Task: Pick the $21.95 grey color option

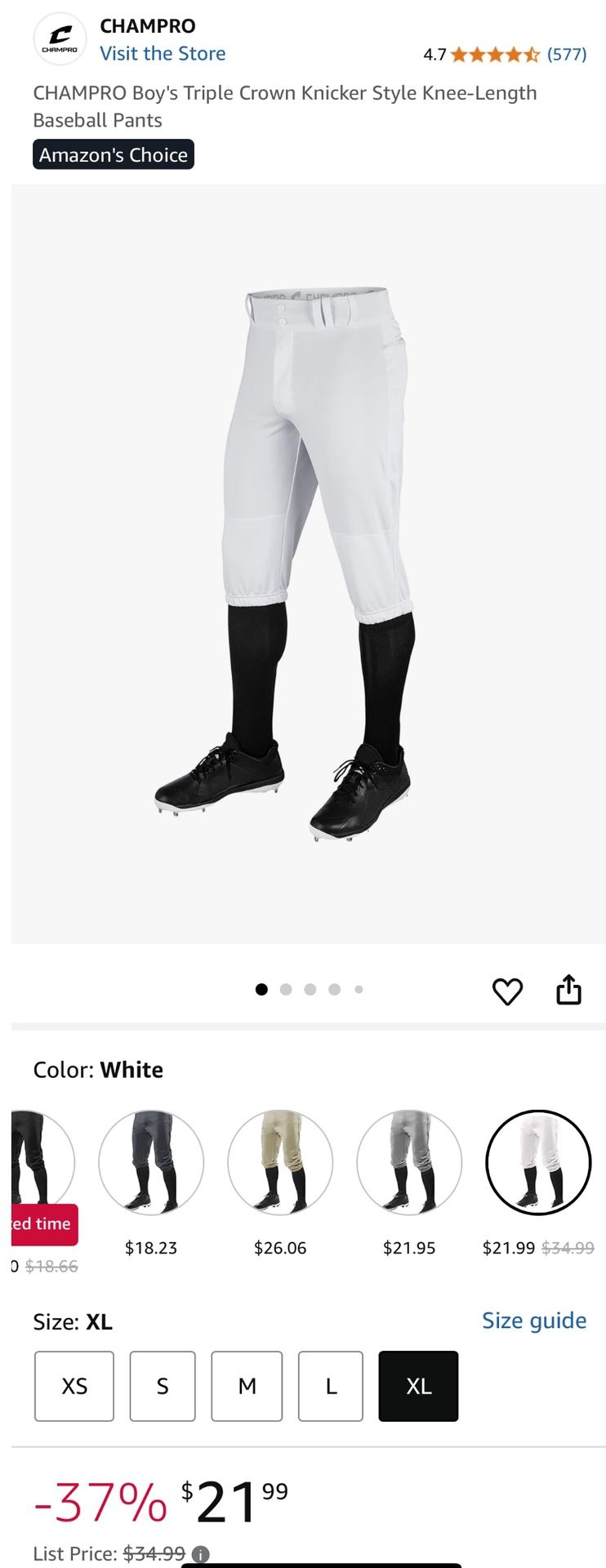Action: [409, 1162]
